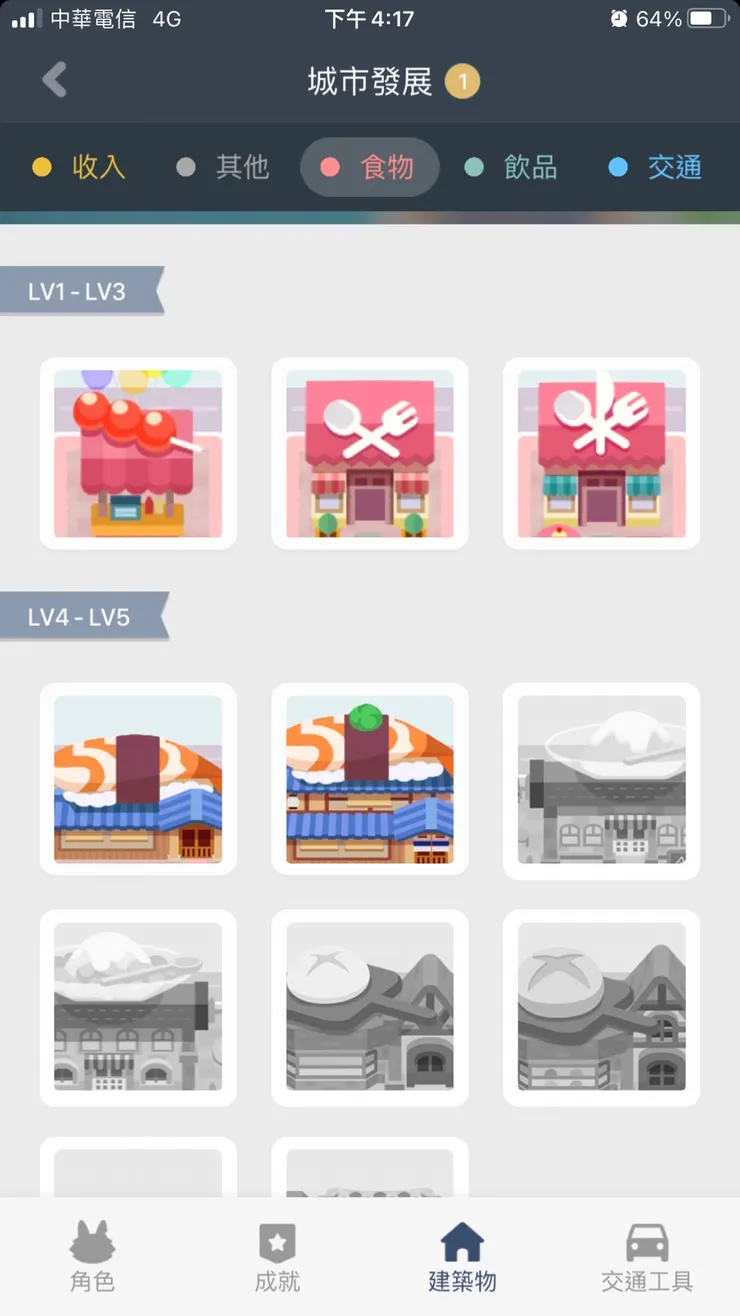
Task: Select the sushi building topped with wasabi
Action: [370, 779]
